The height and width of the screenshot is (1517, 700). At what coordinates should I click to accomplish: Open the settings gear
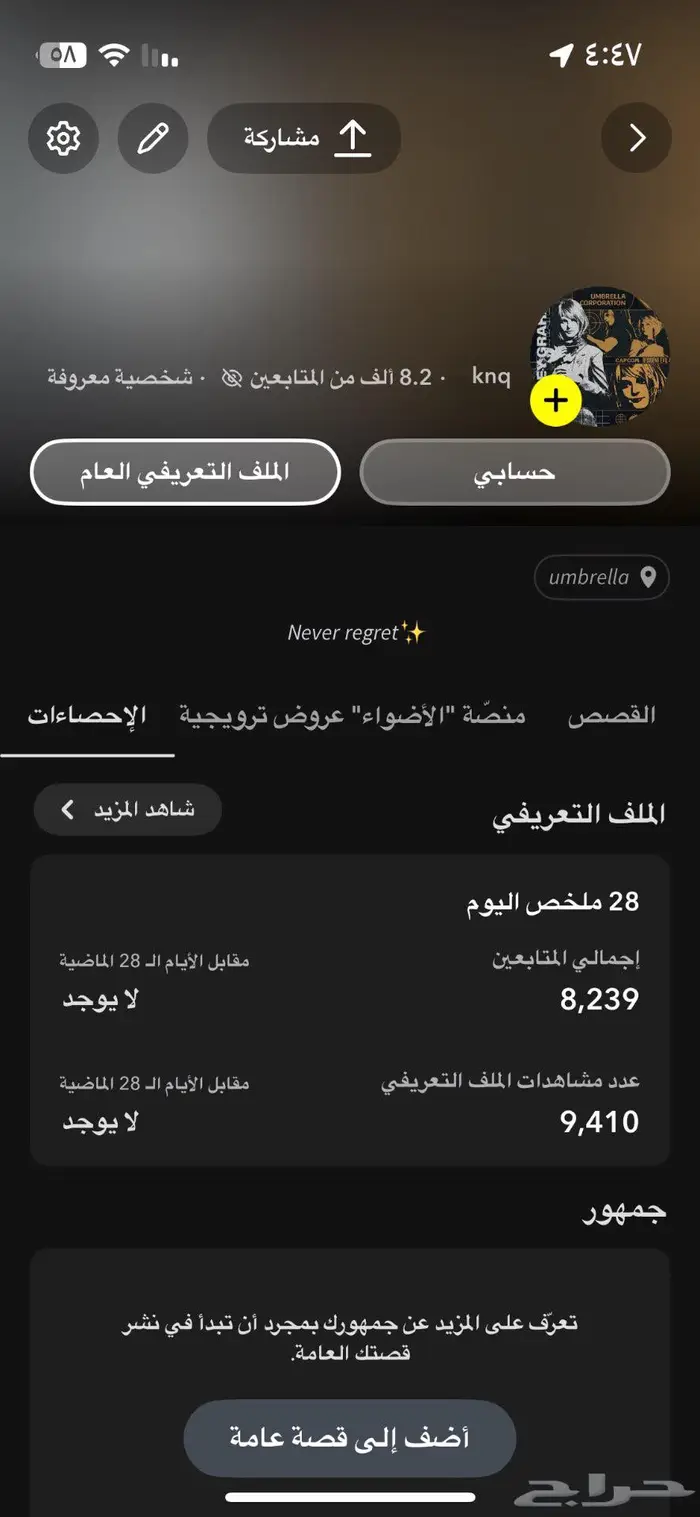click(x=63, y=138)
